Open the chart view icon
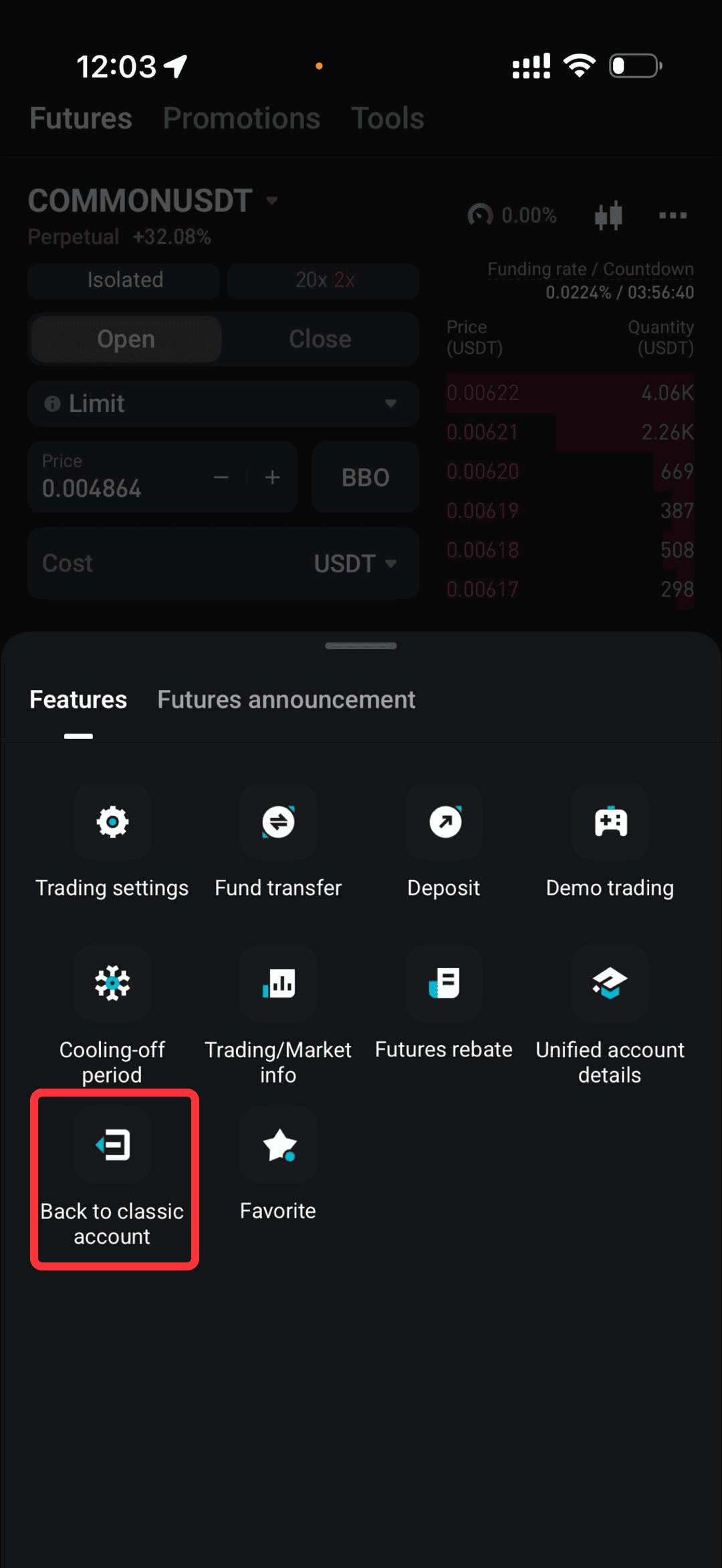The height and width of the screenshot is (1568, 722). [x=607, y=215]
